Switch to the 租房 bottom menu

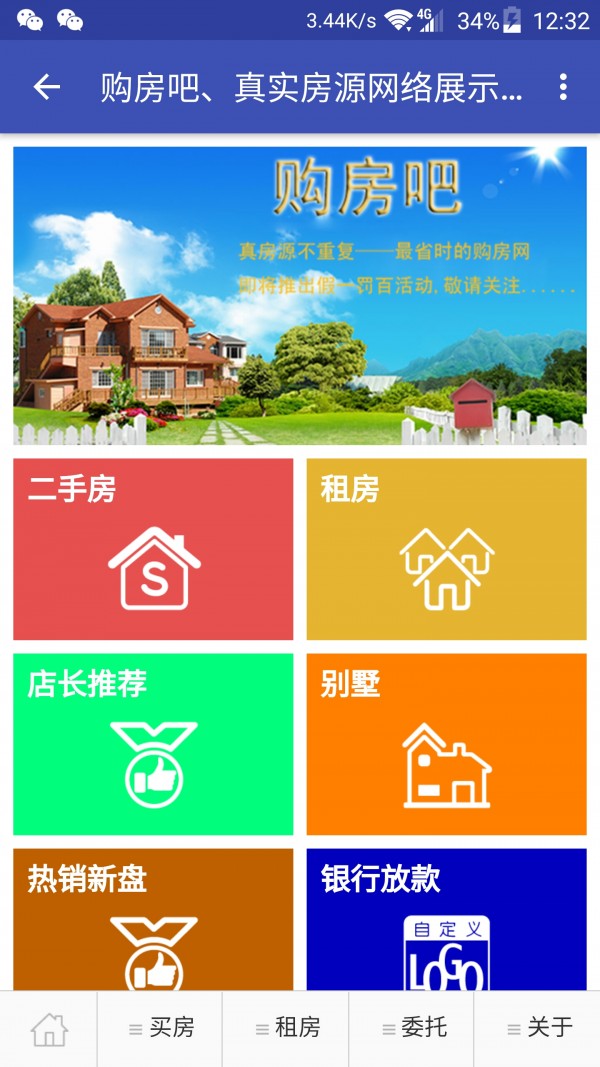[x=286, y=1028]
